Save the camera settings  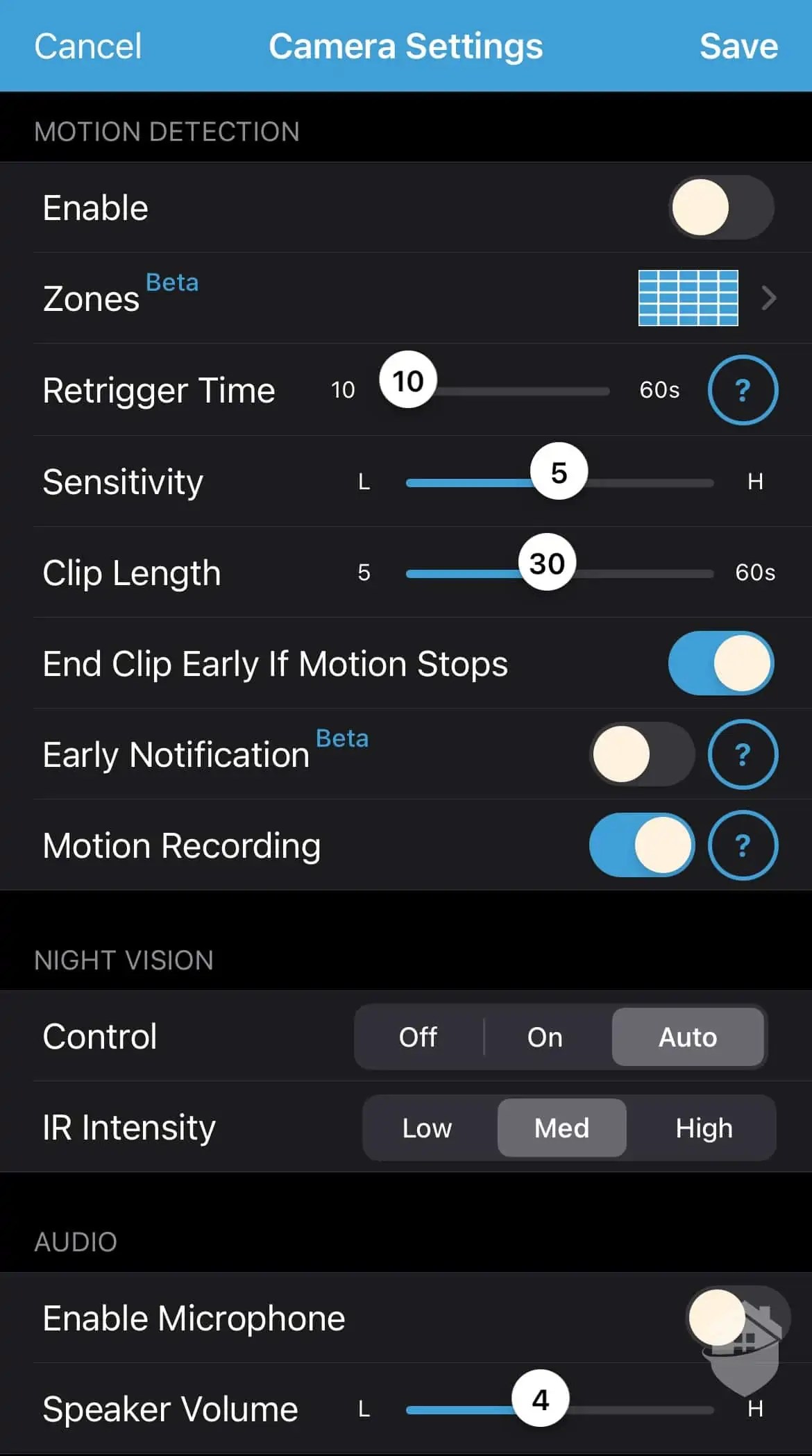tap(738, 46)
